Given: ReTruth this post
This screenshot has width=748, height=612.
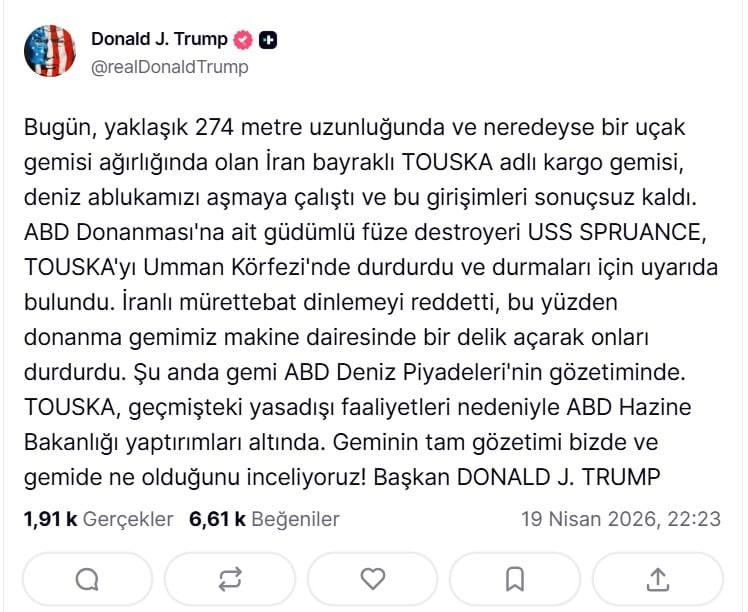Looking at the screenshot, I should click(x=230, y=579).
